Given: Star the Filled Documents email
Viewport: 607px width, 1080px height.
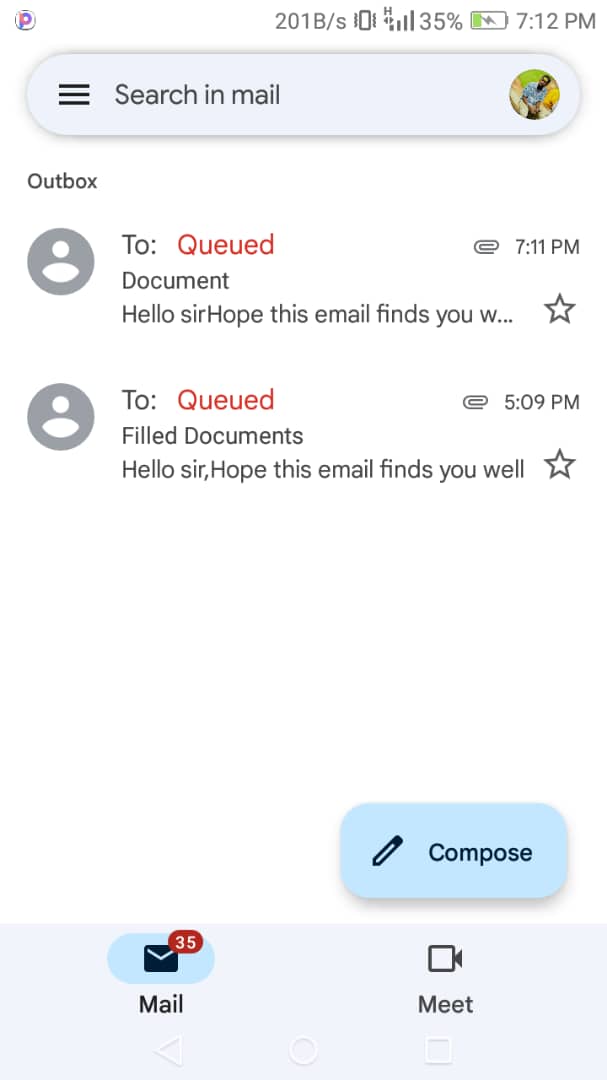Looking at the screenshot, I should click(559, 465).
